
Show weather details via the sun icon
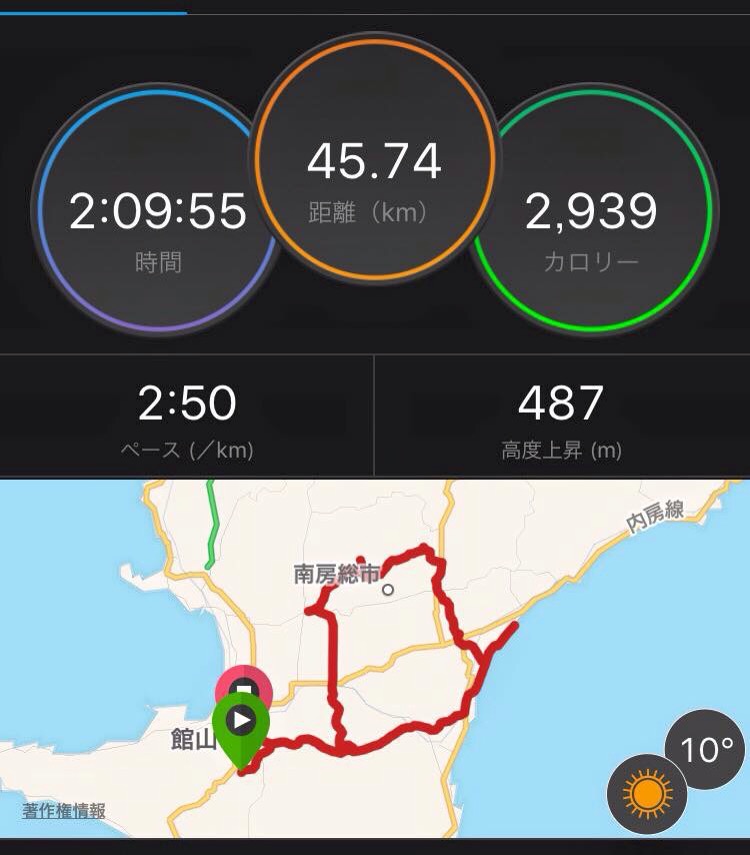pos(647,795)
